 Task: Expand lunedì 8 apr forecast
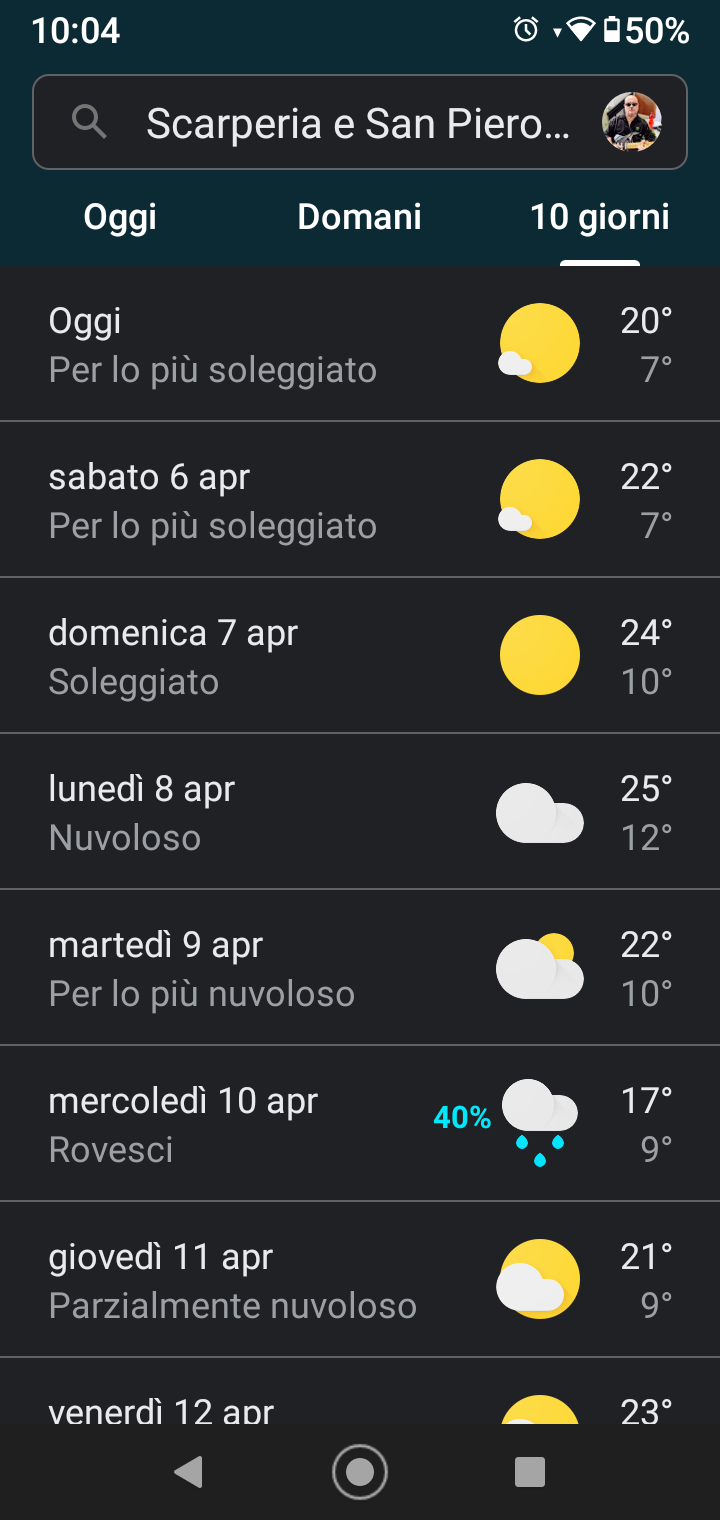[360, 812]
